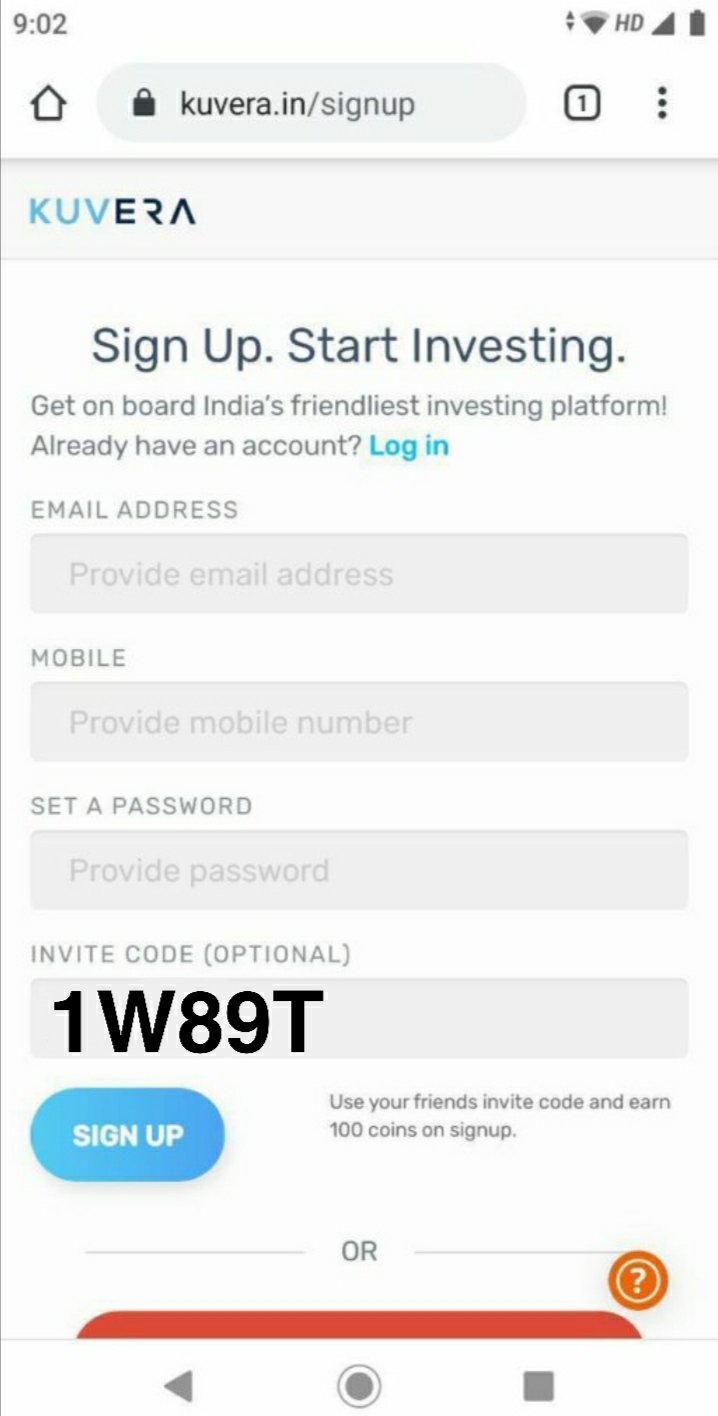Viewport: 718px width, 1416px height.
Task: Hit the SIGN UP button
Action: click(x=127, y=1135)
